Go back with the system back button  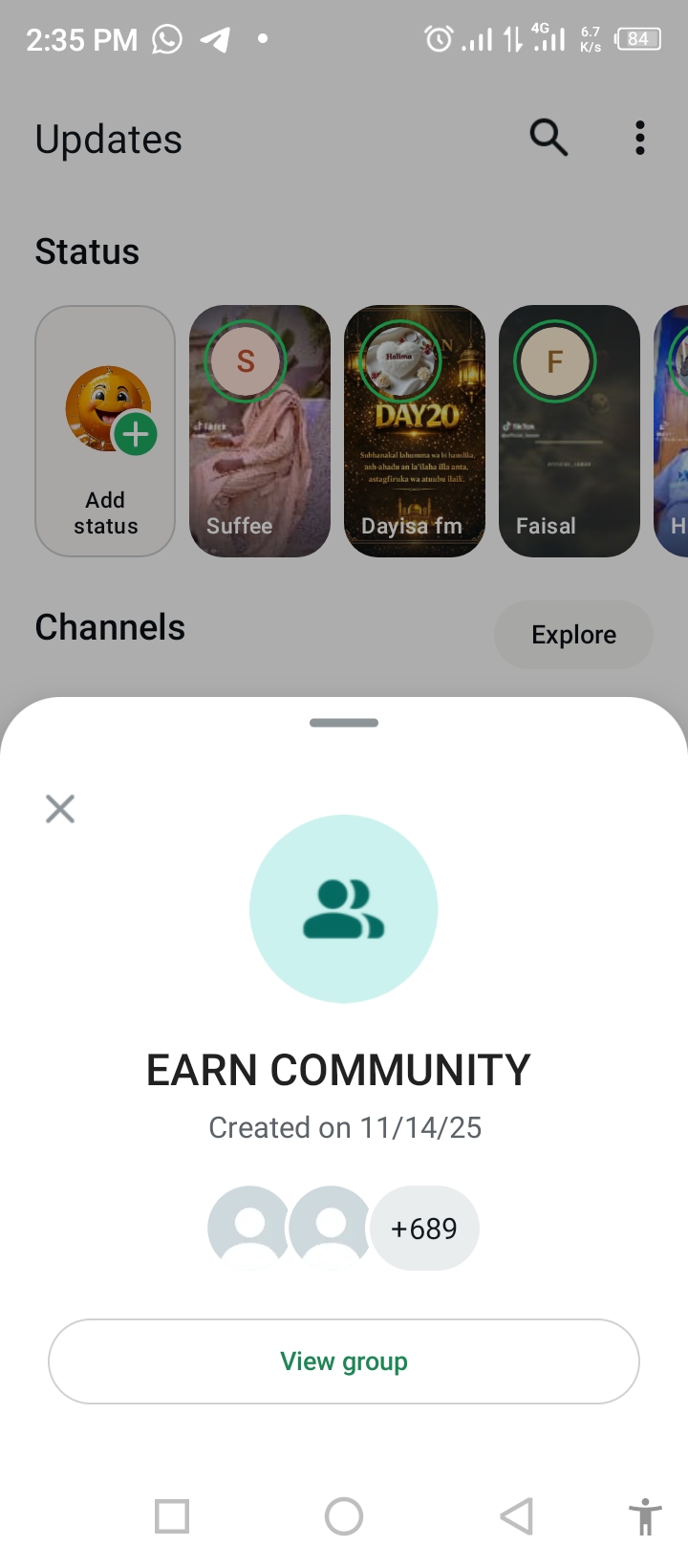click(x=516, y=1516)
